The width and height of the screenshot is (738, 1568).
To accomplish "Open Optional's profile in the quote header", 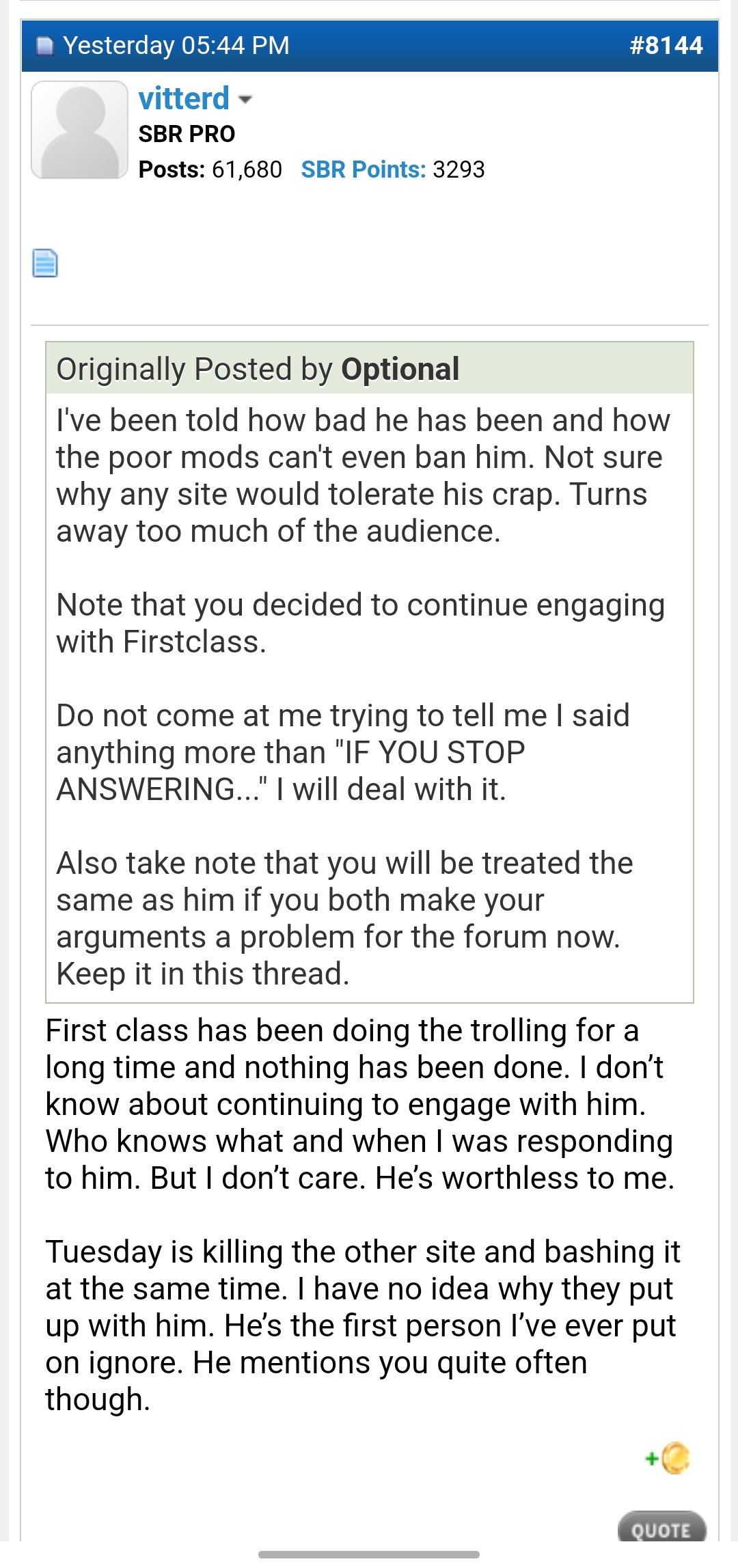I will click(400, 368).
